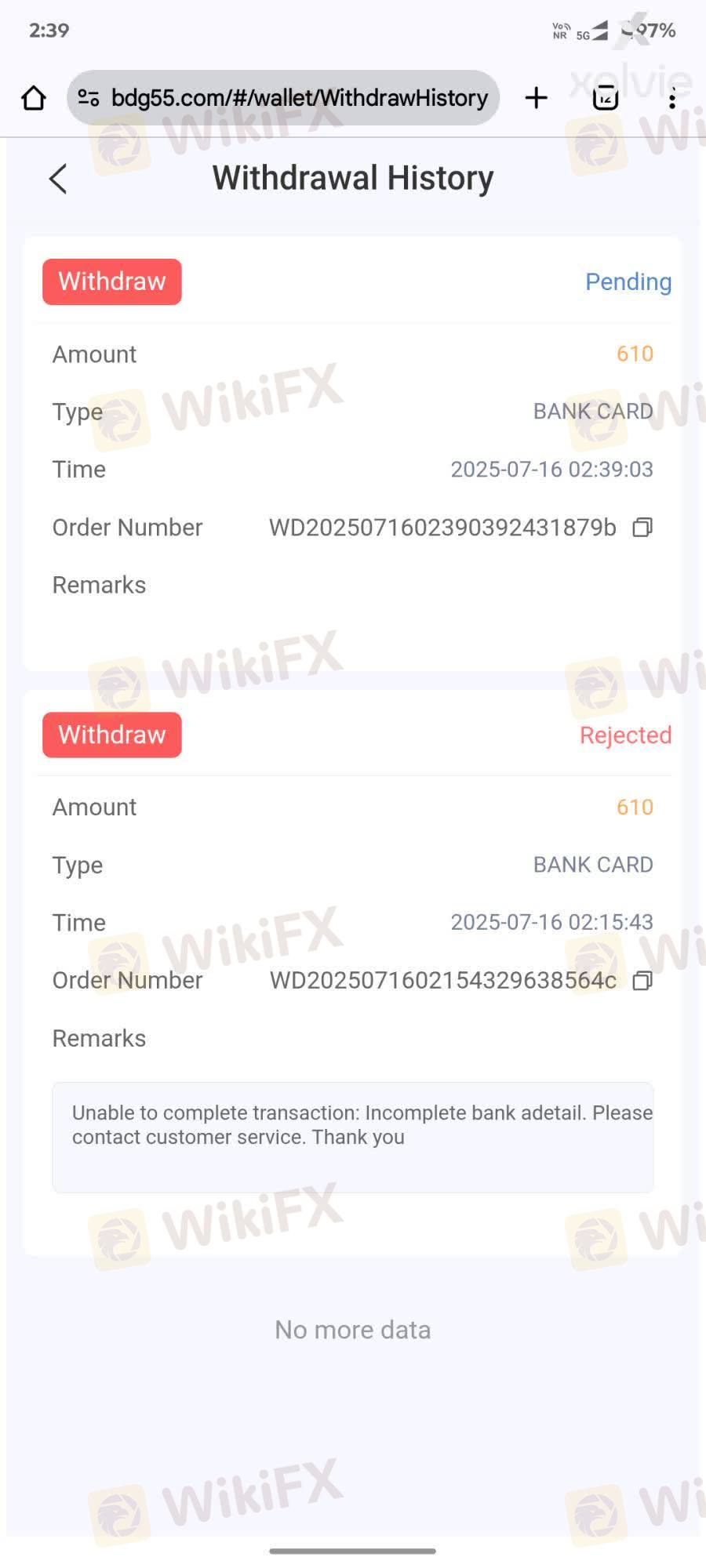Open the browser overflow menu
This screenshot has height=1568, width=706.
point(672,99)
